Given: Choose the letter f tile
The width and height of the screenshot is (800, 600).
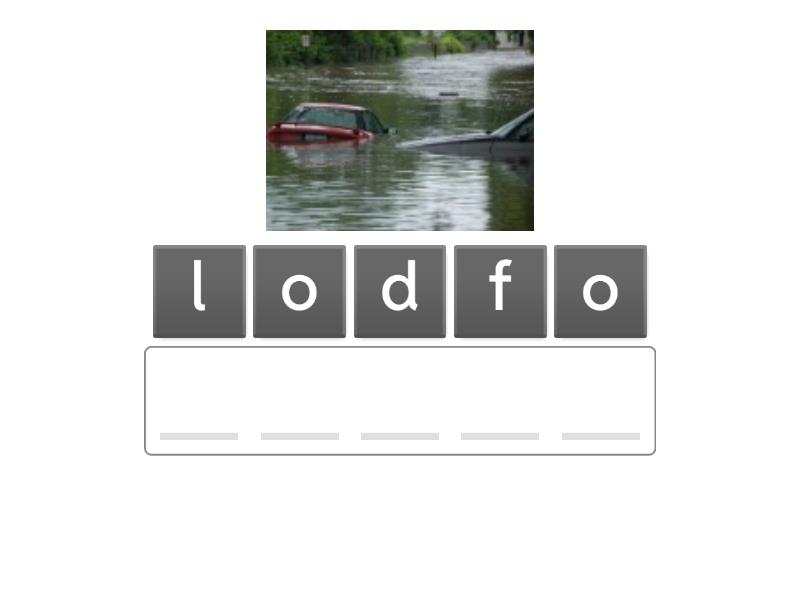Looking at the screenshot, I should click(x=500, y=291).
